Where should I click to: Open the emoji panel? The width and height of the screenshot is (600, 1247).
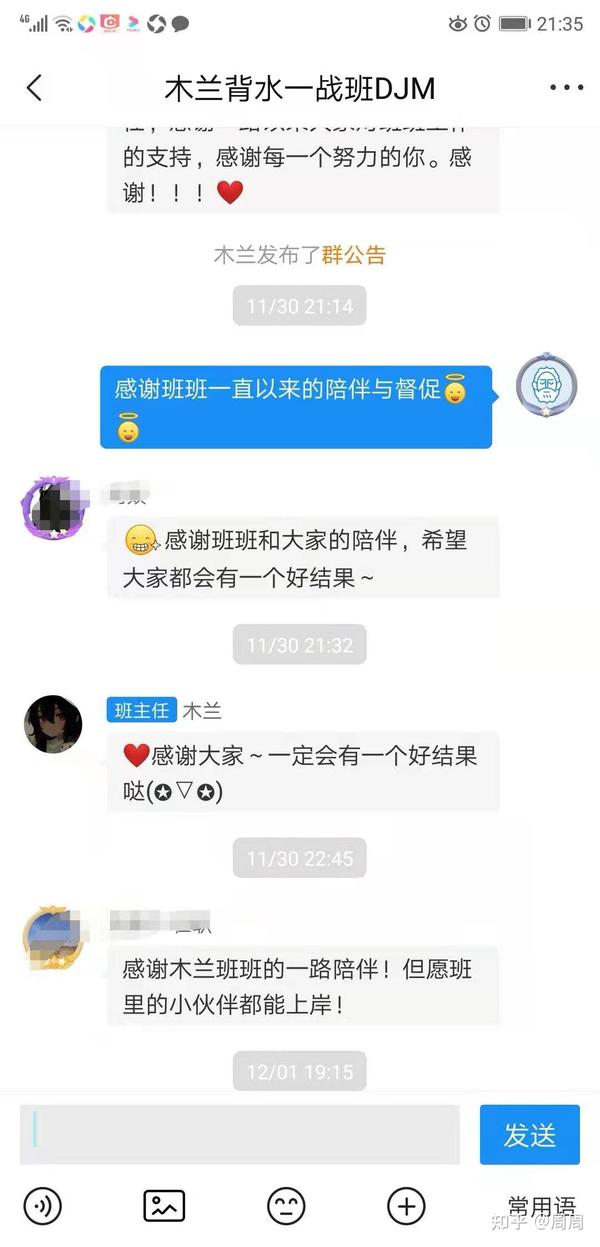coord(286,1206)
